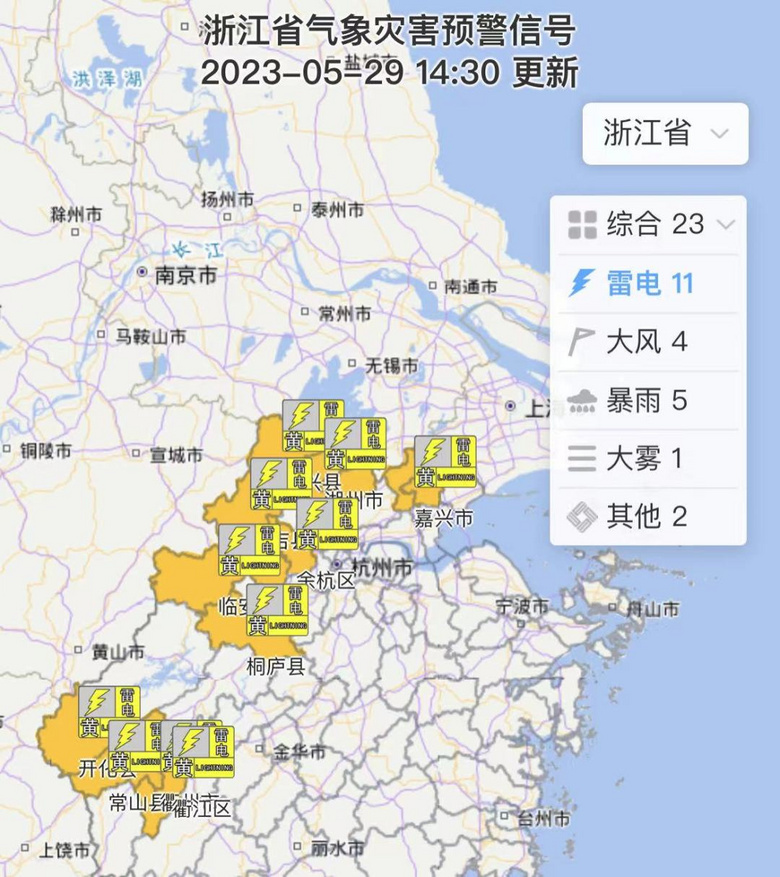This screenshot has width=780, height=877.
Task: Select the 雷电 11 warning filter
Action: (645, 284)
